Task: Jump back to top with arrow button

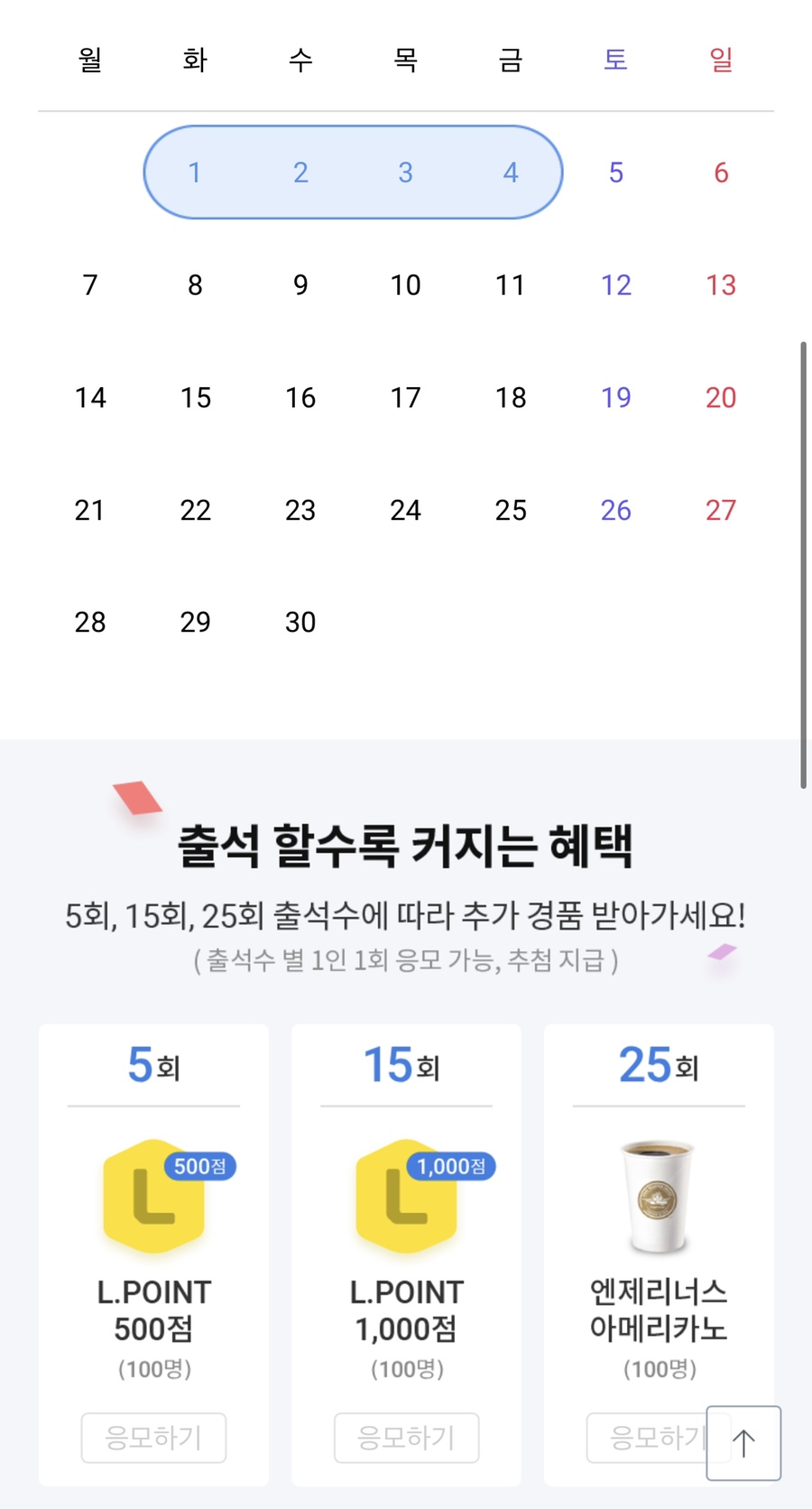Action: [743, 1442]
